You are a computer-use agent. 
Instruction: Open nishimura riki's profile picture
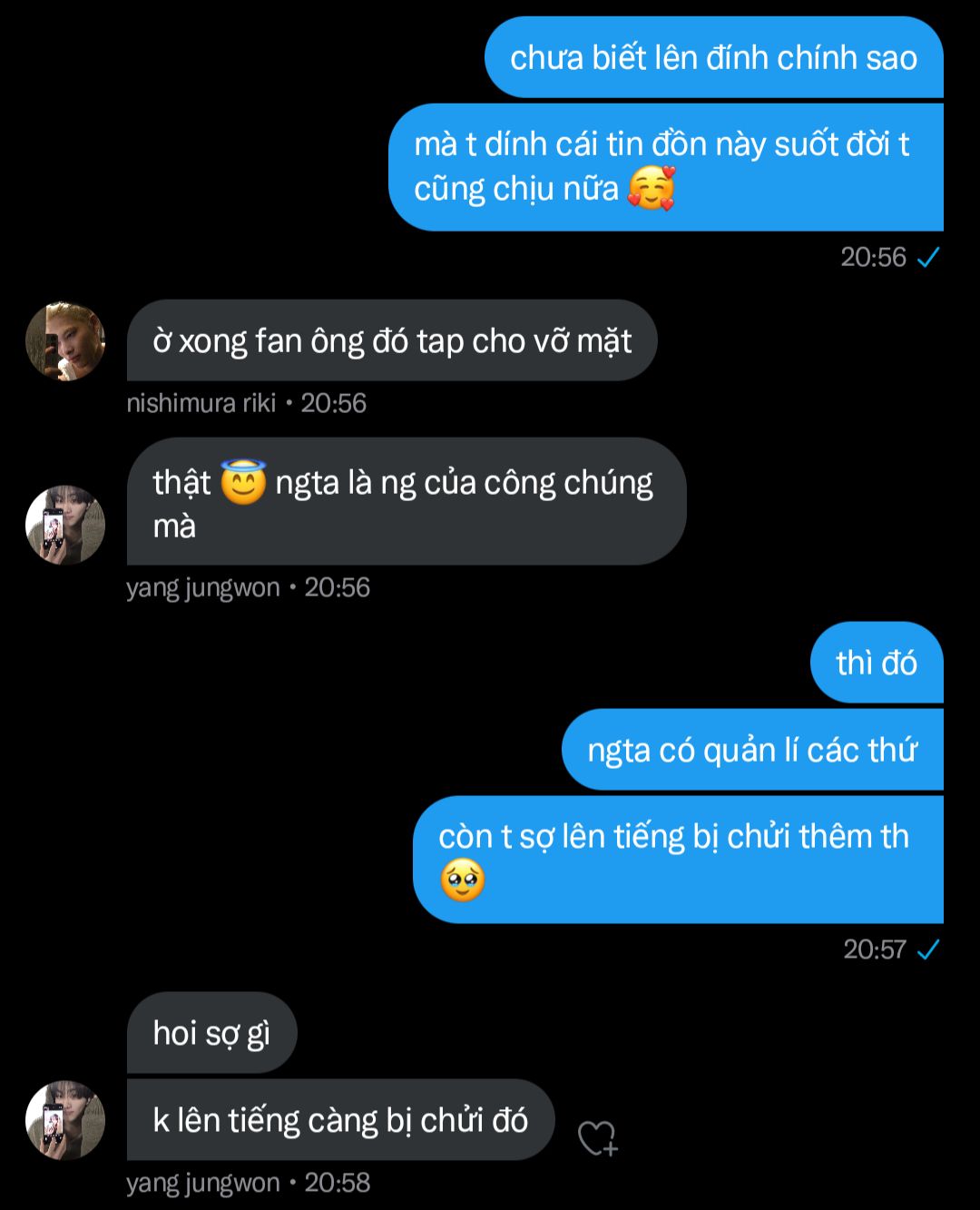coord(65,341)
